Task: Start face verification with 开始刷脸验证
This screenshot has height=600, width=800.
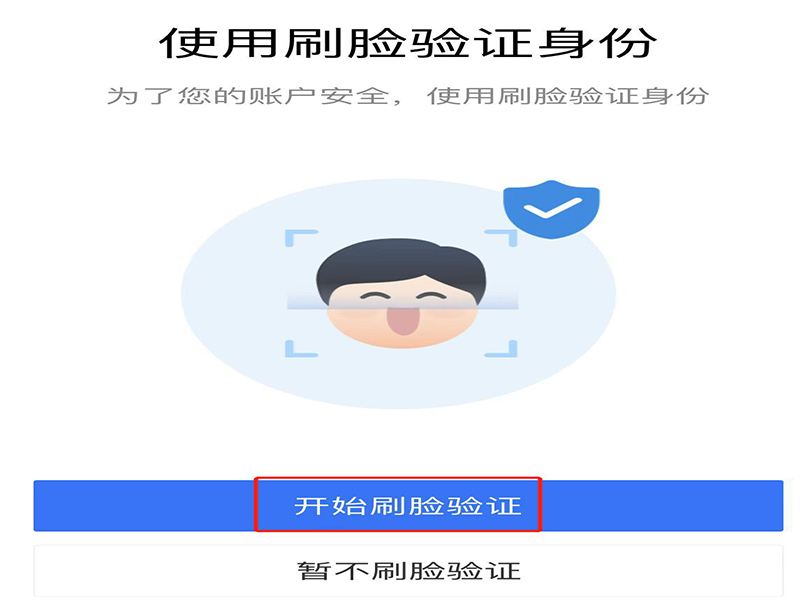Action: pos(408,505)
